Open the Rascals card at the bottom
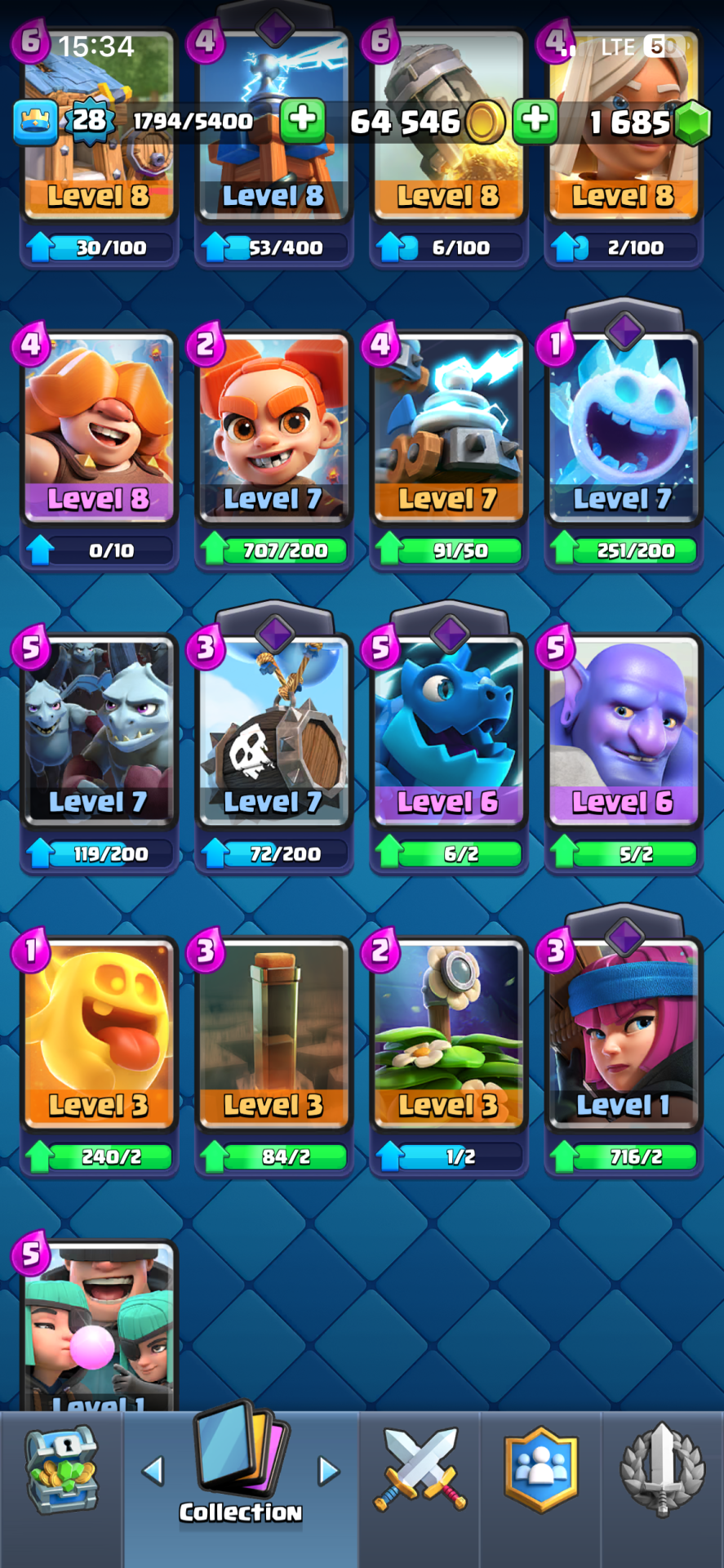The height and width of the screenshot is (1568, 724). pos(99,1327)
